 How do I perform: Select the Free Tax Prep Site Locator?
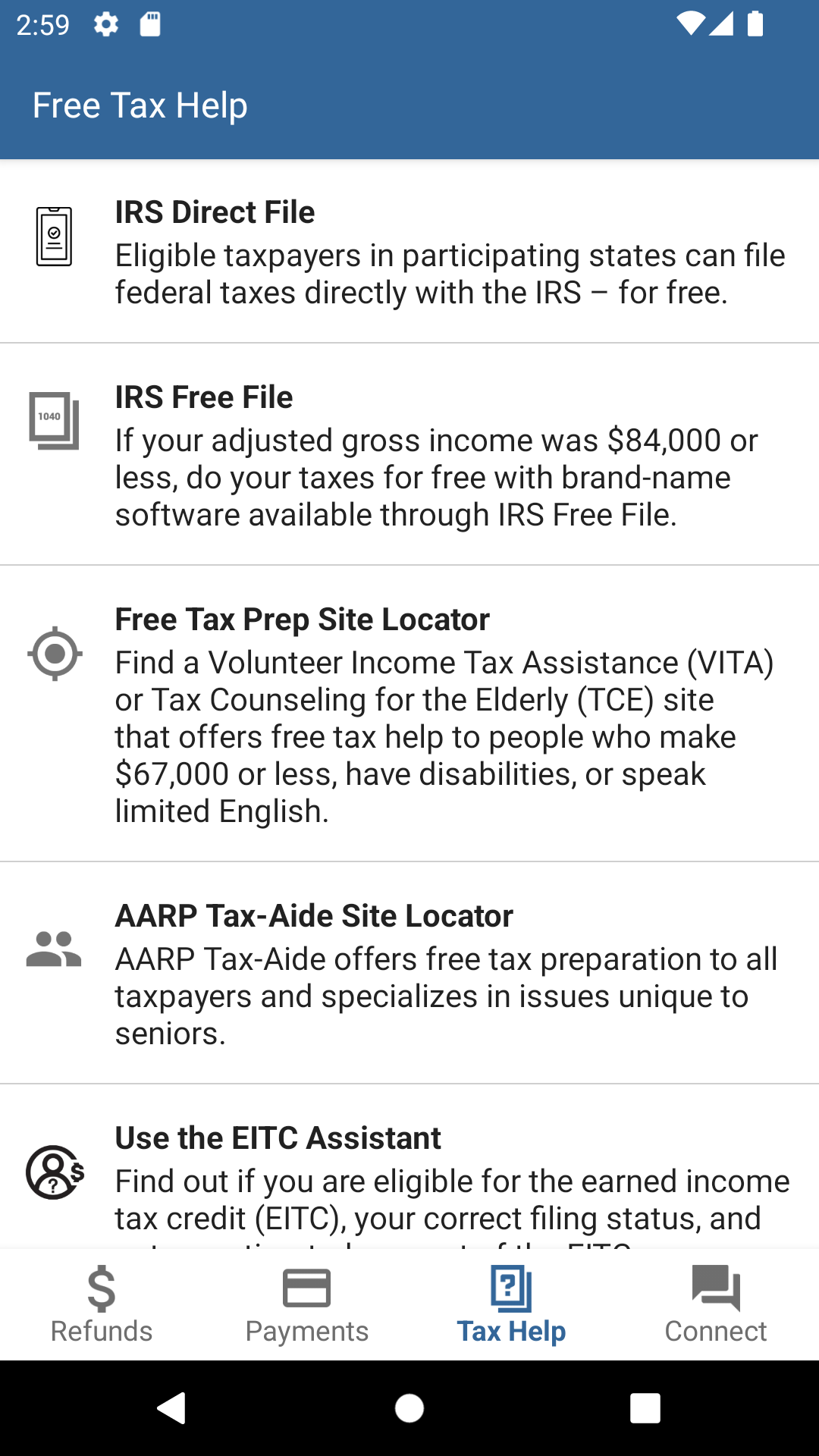pos(409,713)
